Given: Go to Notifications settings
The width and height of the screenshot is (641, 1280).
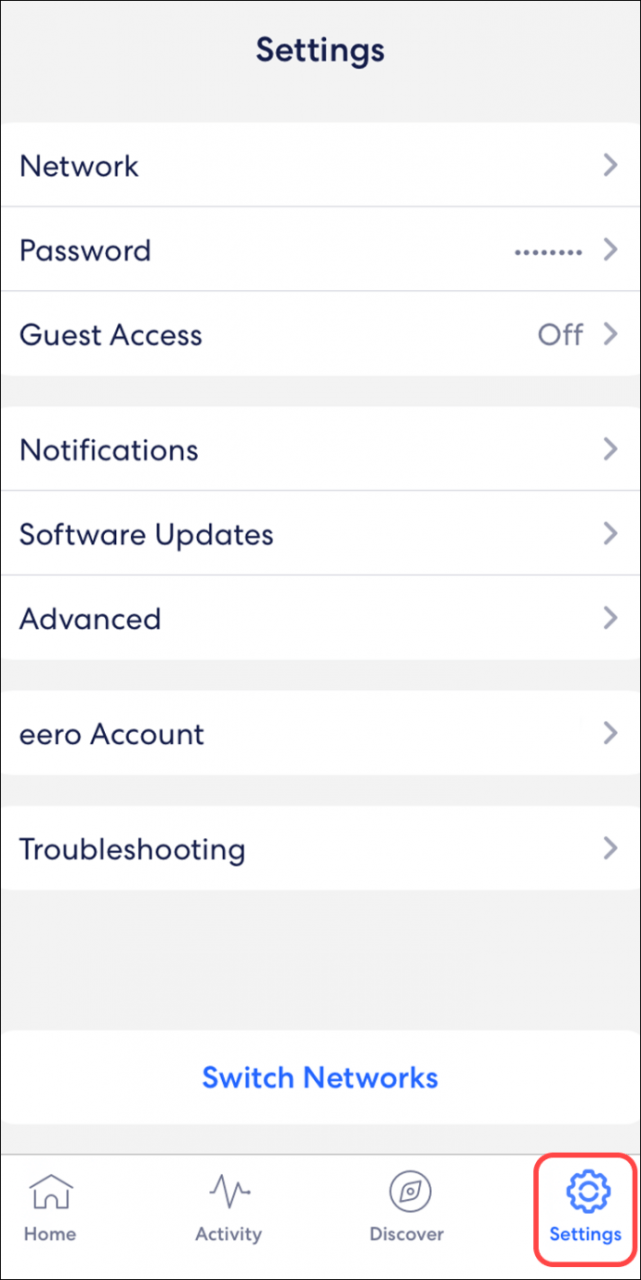Looking at the screenshot, I should (320, 449).
